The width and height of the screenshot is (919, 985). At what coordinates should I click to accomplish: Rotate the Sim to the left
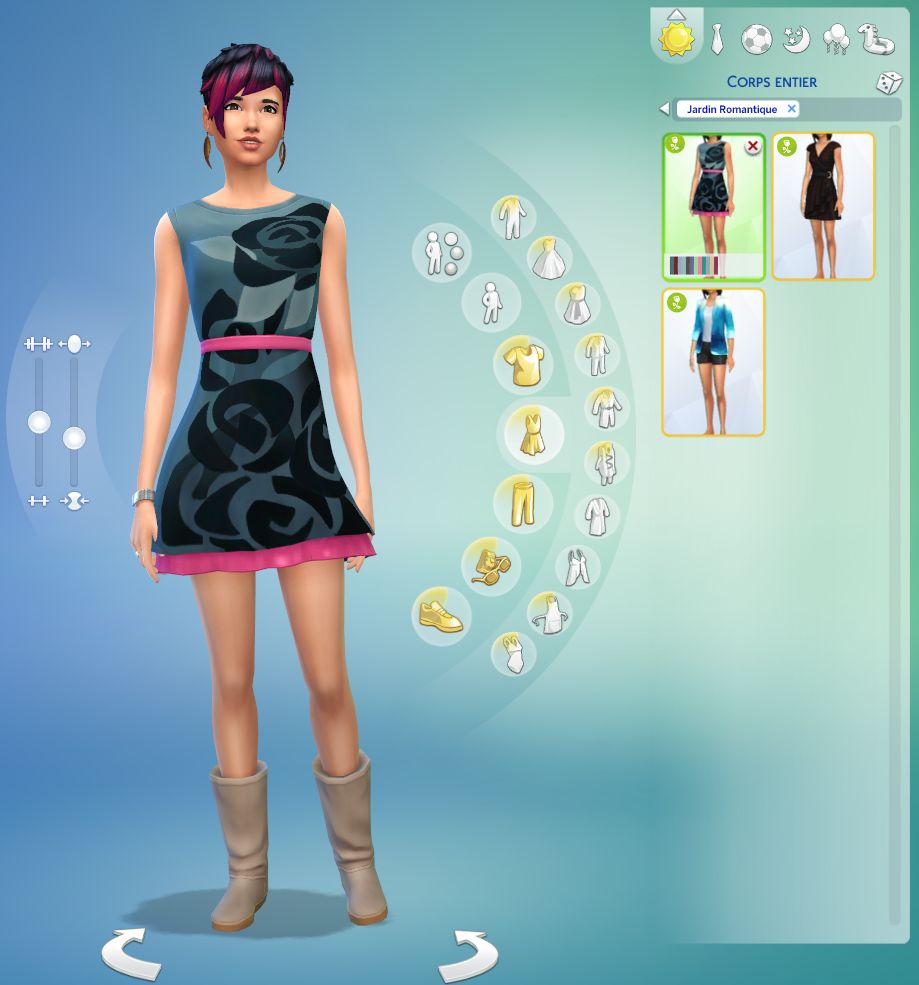(131, 955)
